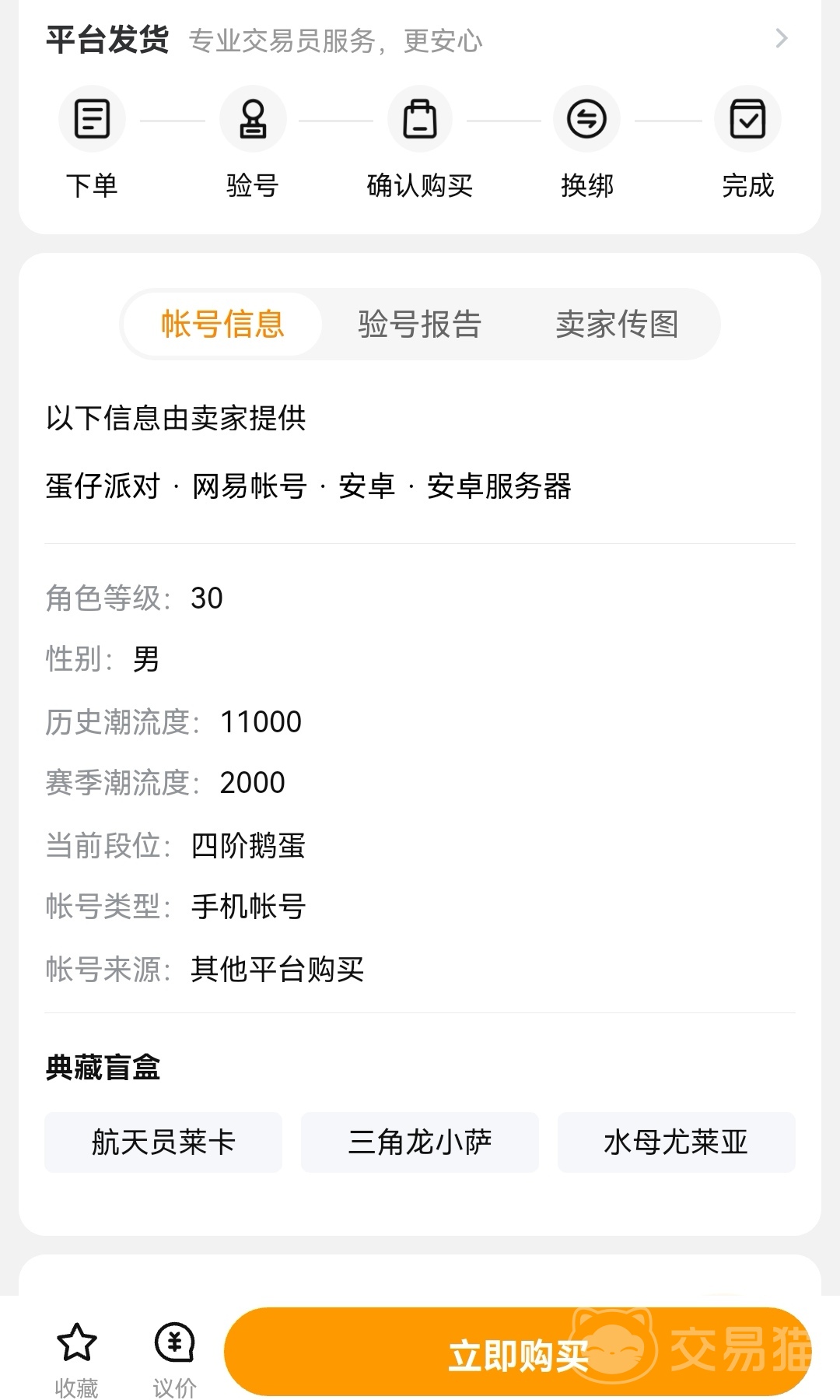
Task: Switch to the 验号报告 tab
Action: point(420,325)
